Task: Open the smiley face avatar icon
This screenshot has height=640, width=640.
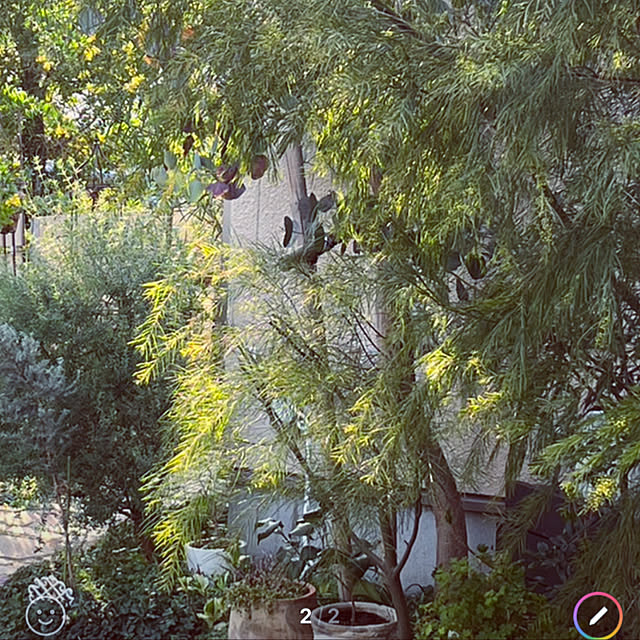Action: tap(47, 607)
